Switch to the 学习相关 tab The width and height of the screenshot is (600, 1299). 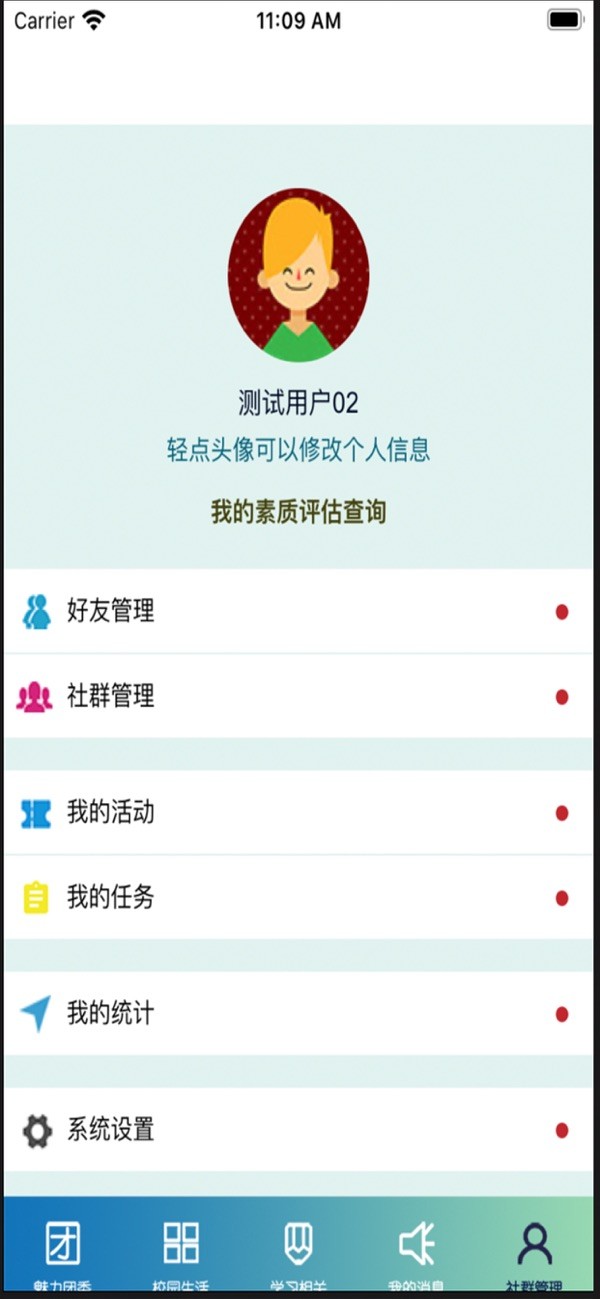click(x=298, y=1250)
